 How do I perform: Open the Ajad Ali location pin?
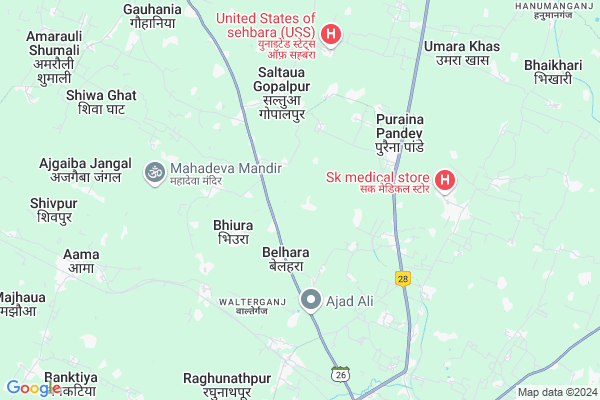coord(311,299)
